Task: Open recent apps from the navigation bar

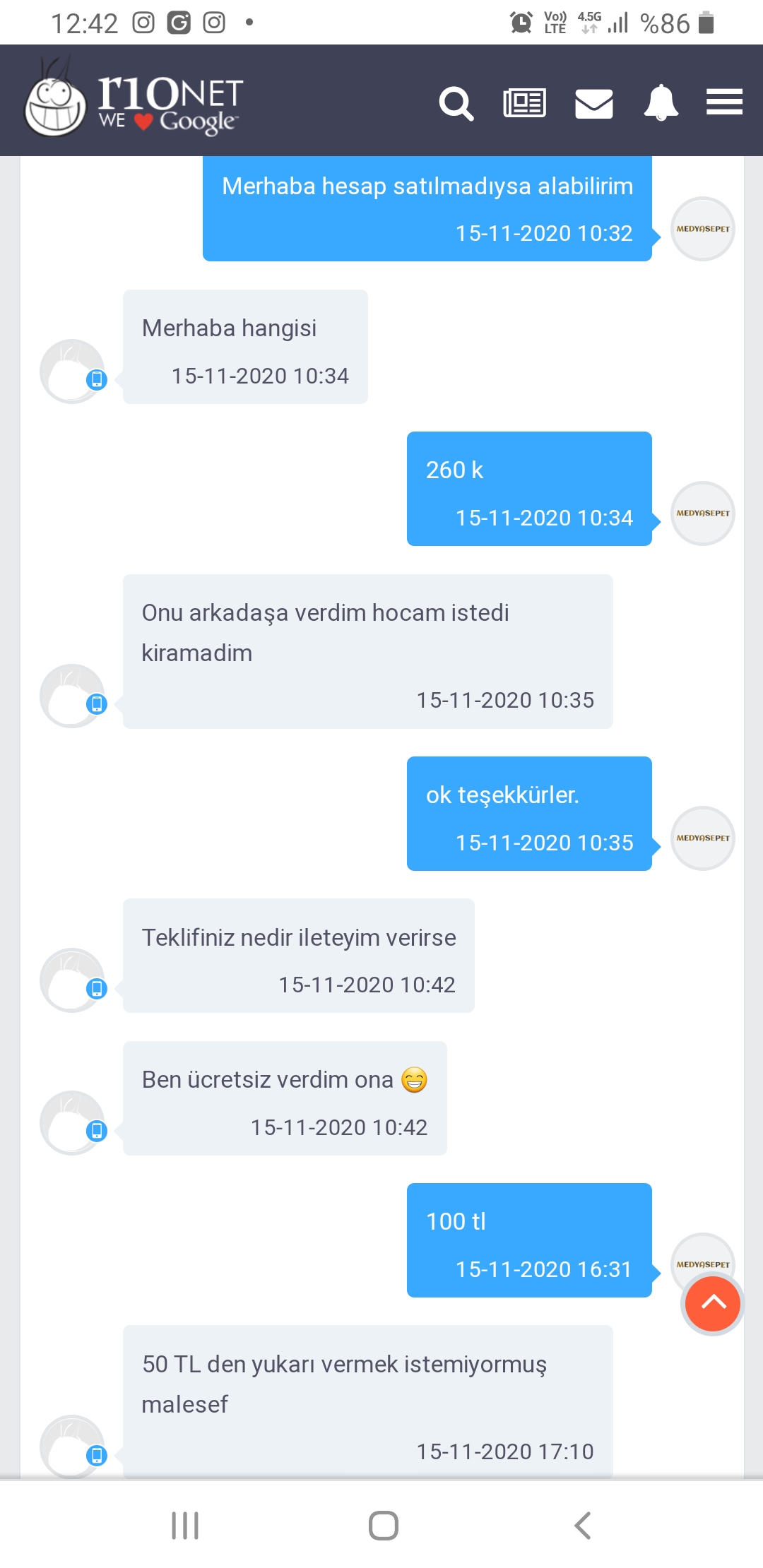Action: (185, 1526)
